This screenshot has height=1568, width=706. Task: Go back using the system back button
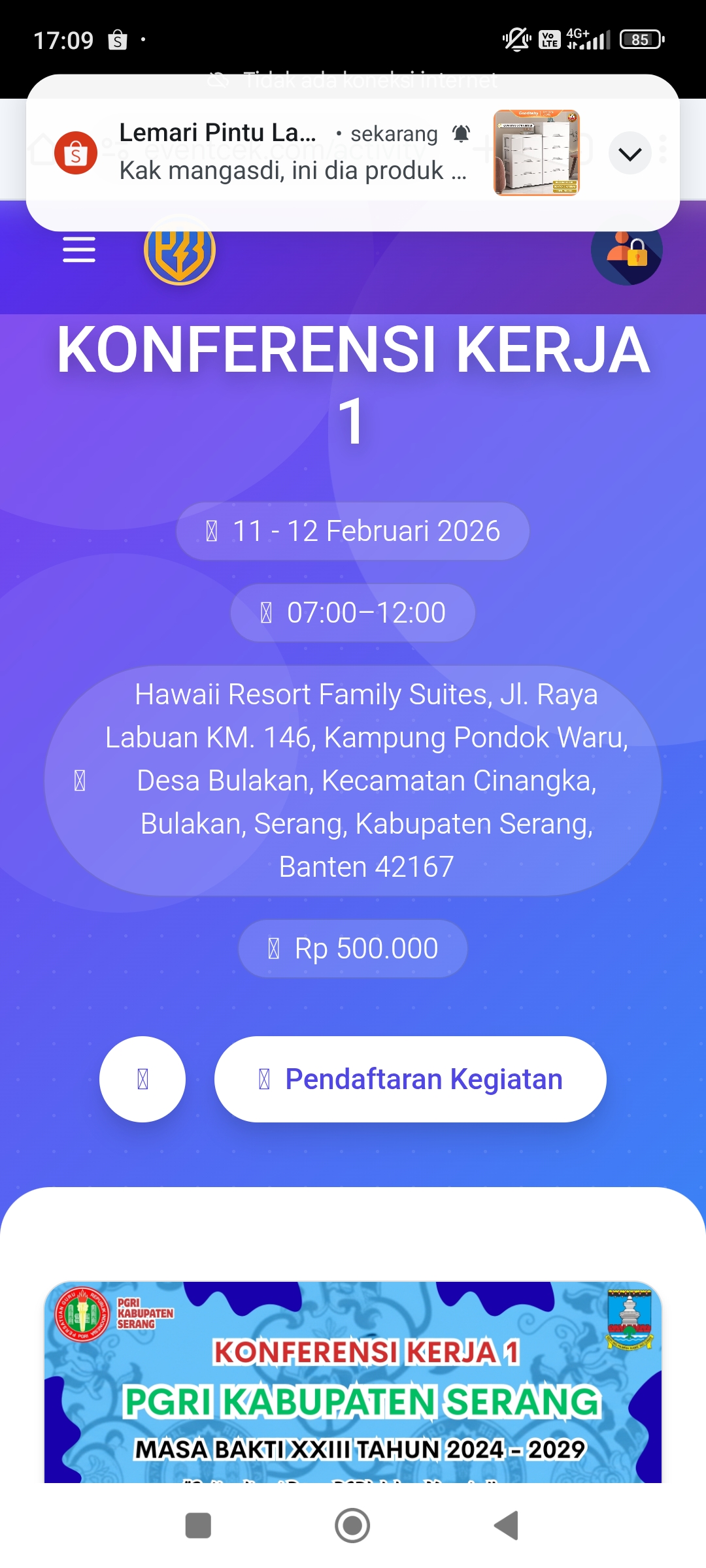507,1526
